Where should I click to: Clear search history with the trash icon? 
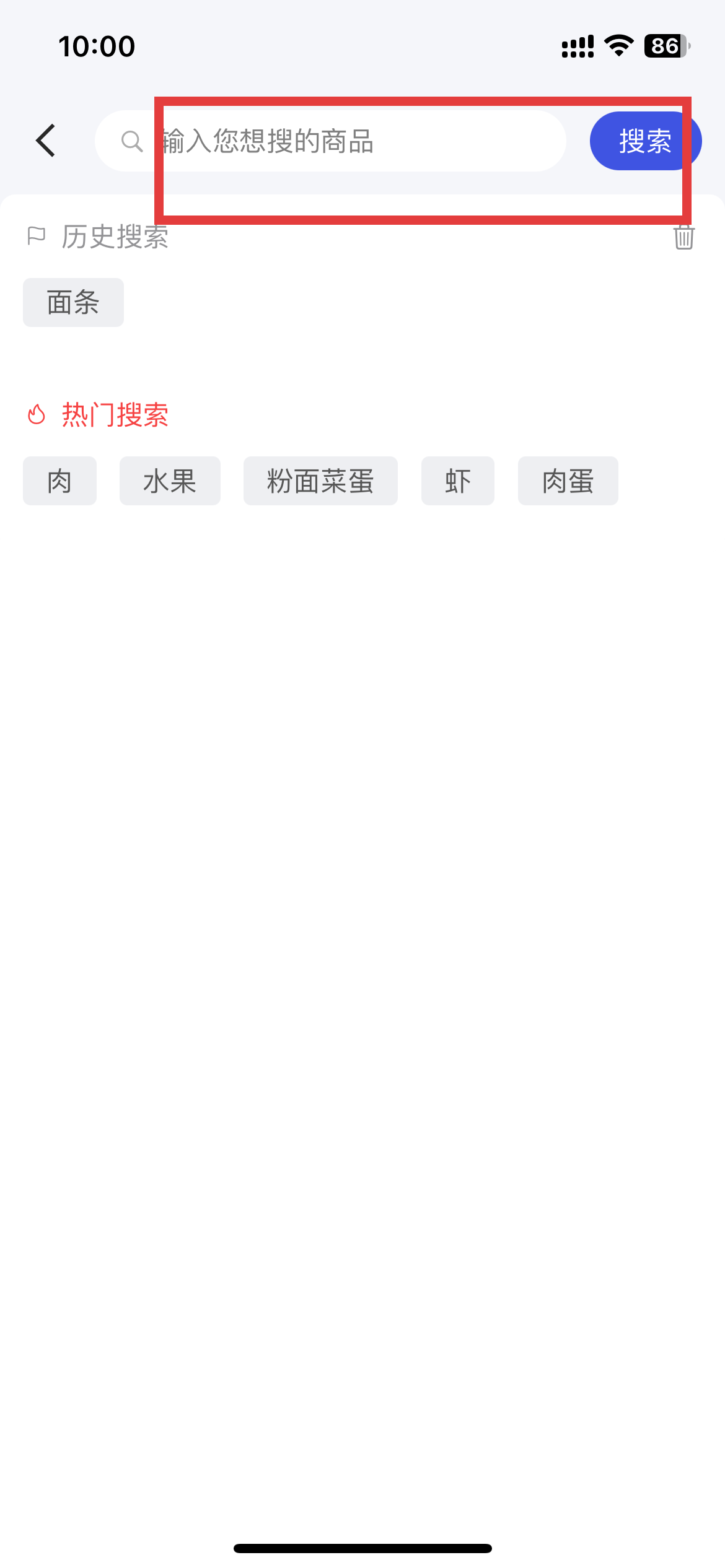pos(684,237)
